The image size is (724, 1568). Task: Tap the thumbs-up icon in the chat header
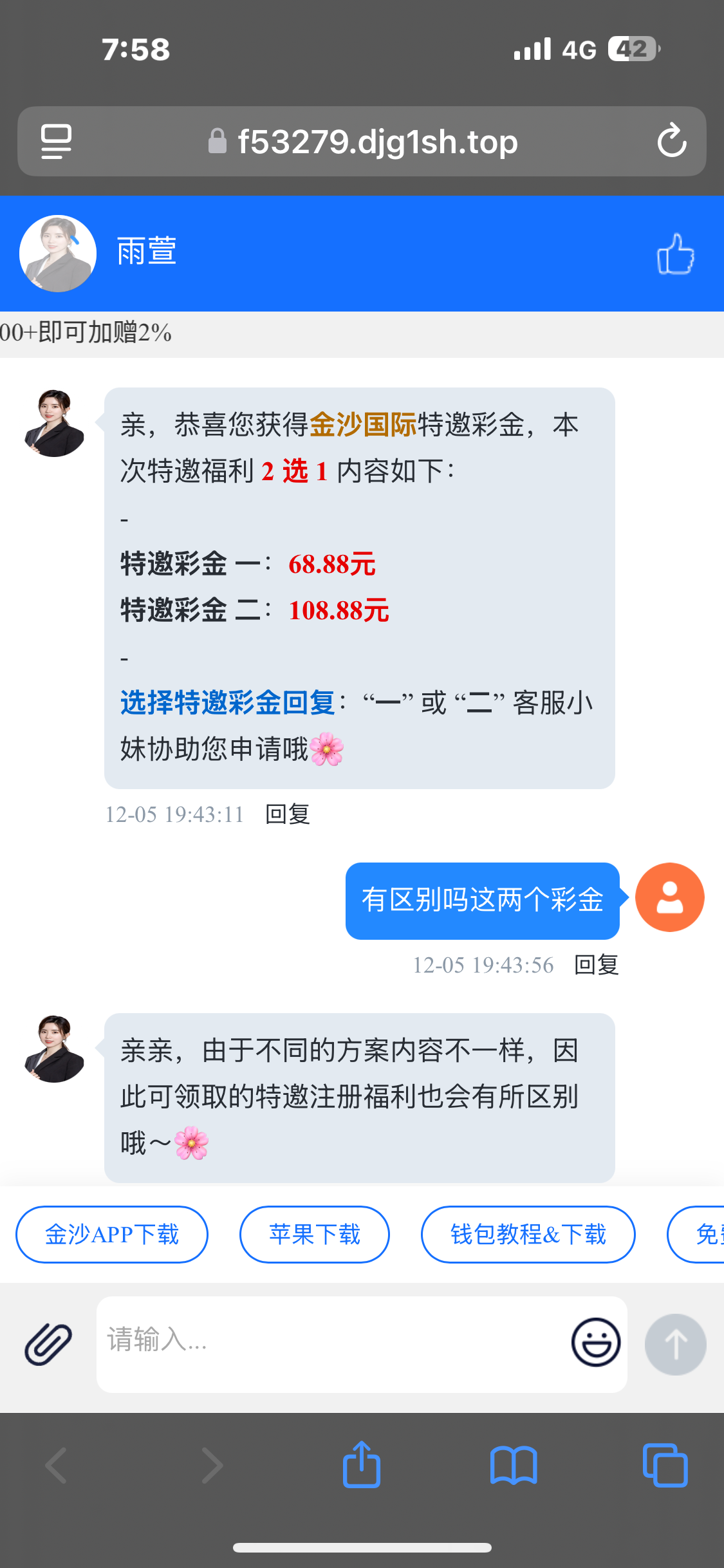click(675, 254)
